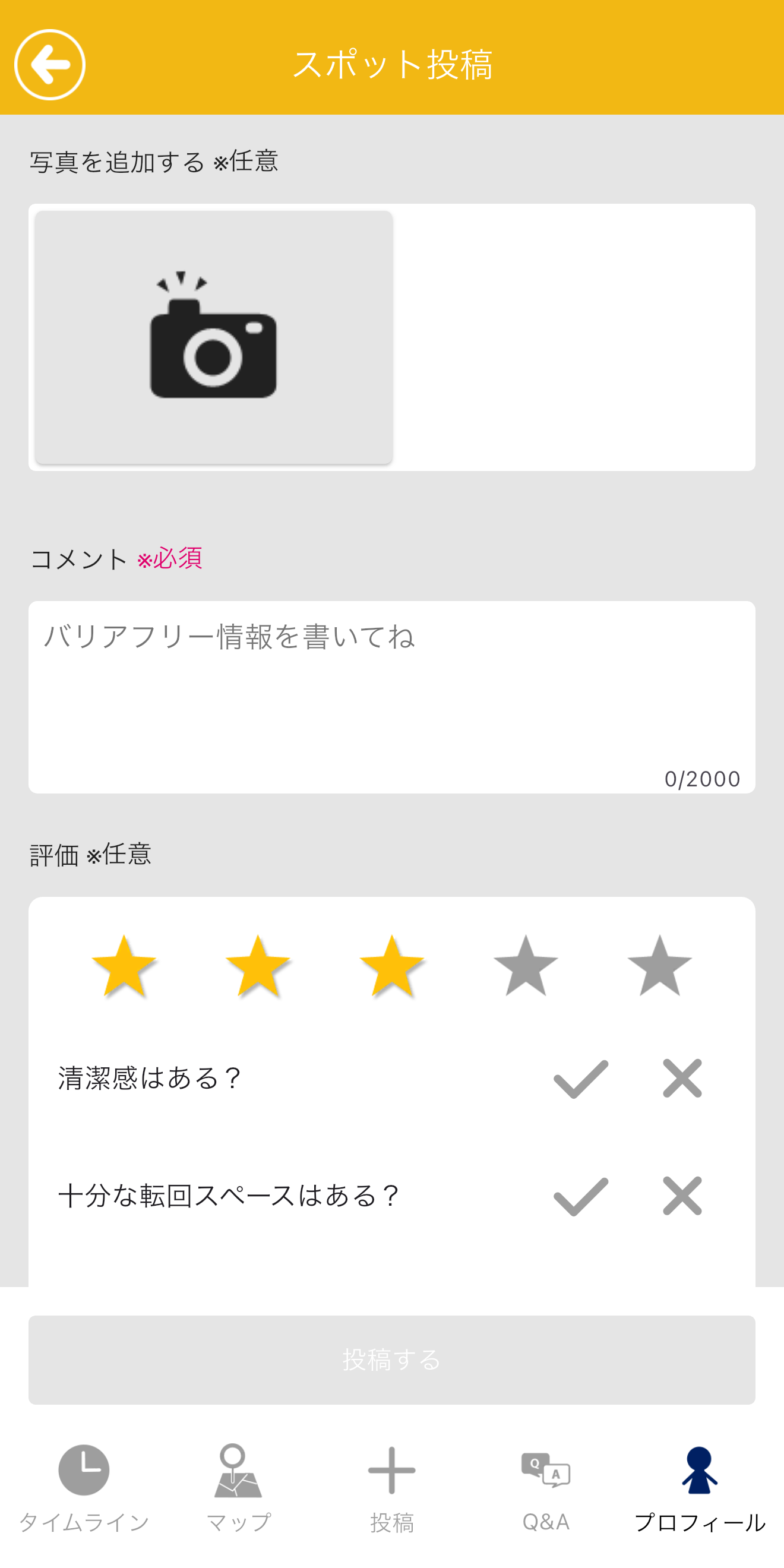Image resolution: width=784 pixels, height=1568 pixels.
Task: Set rating to three stars
Action: click(392, 965)
